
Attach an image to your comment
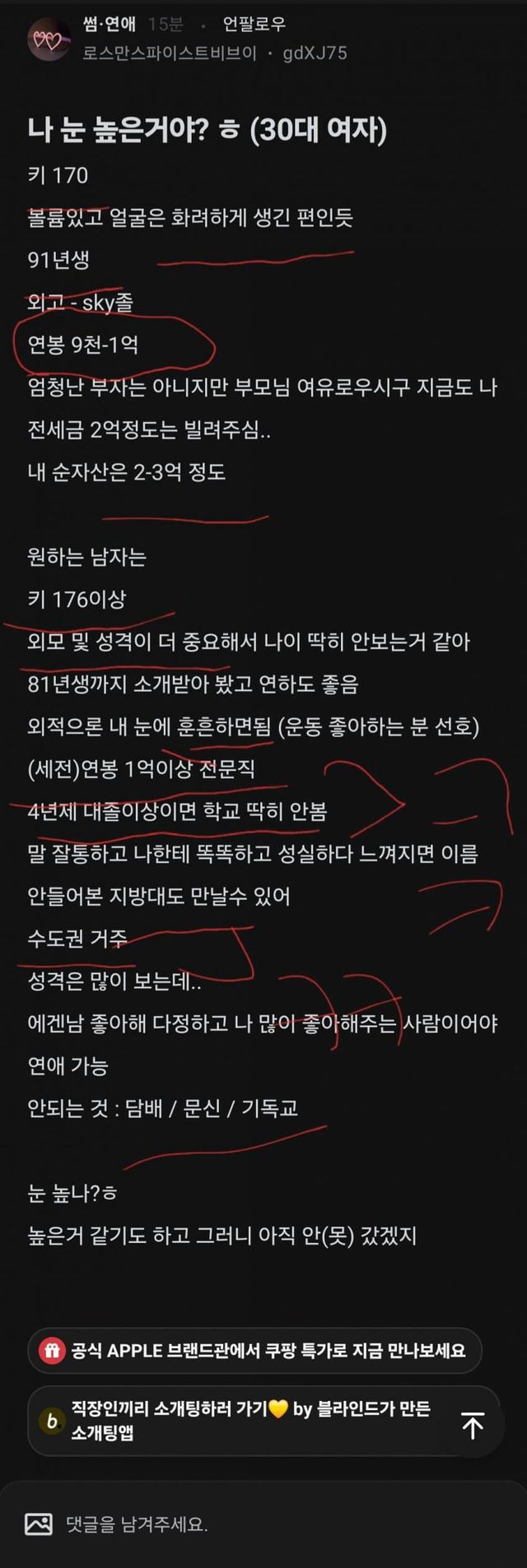click(x=39, y=1524)
